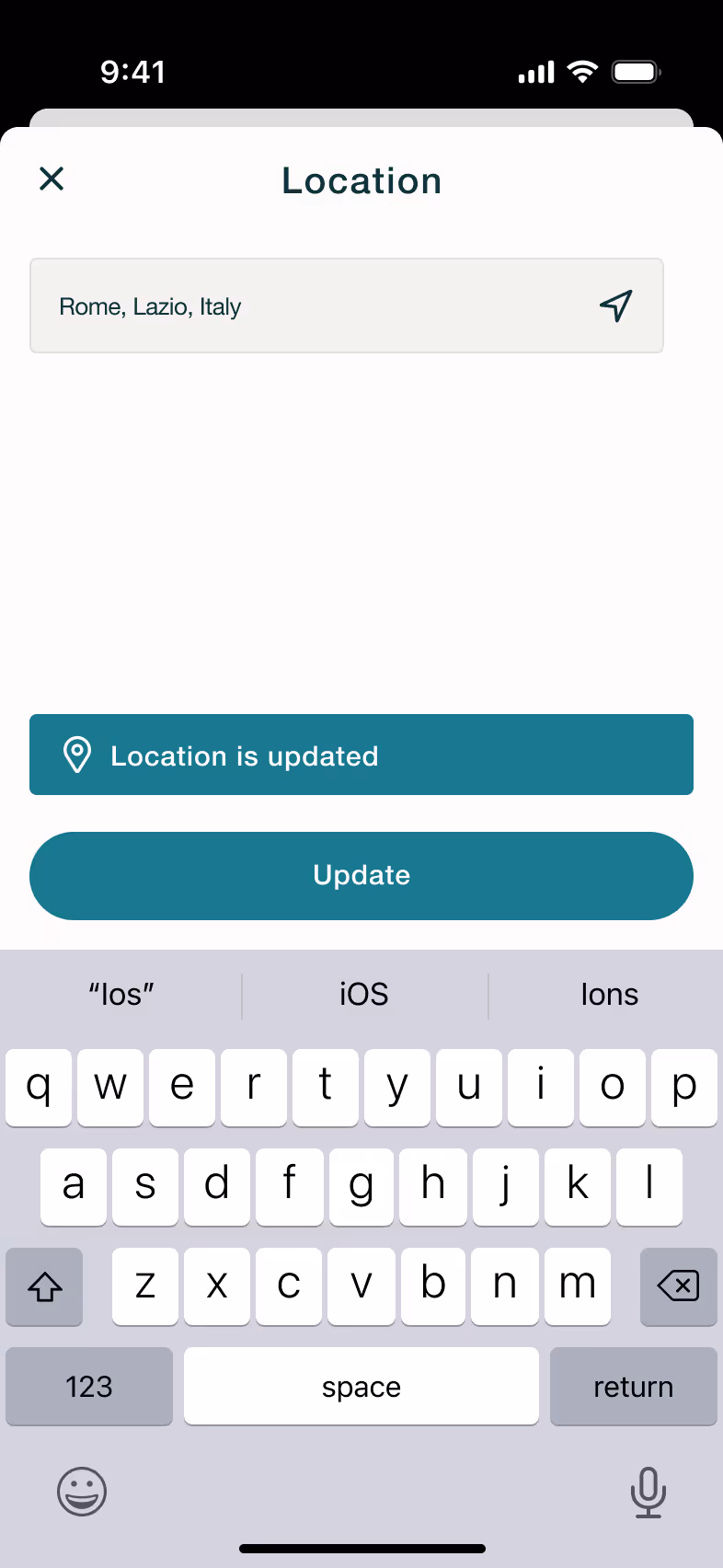Choose the Ions keyboard suggestion

click(x=609, y=995)
